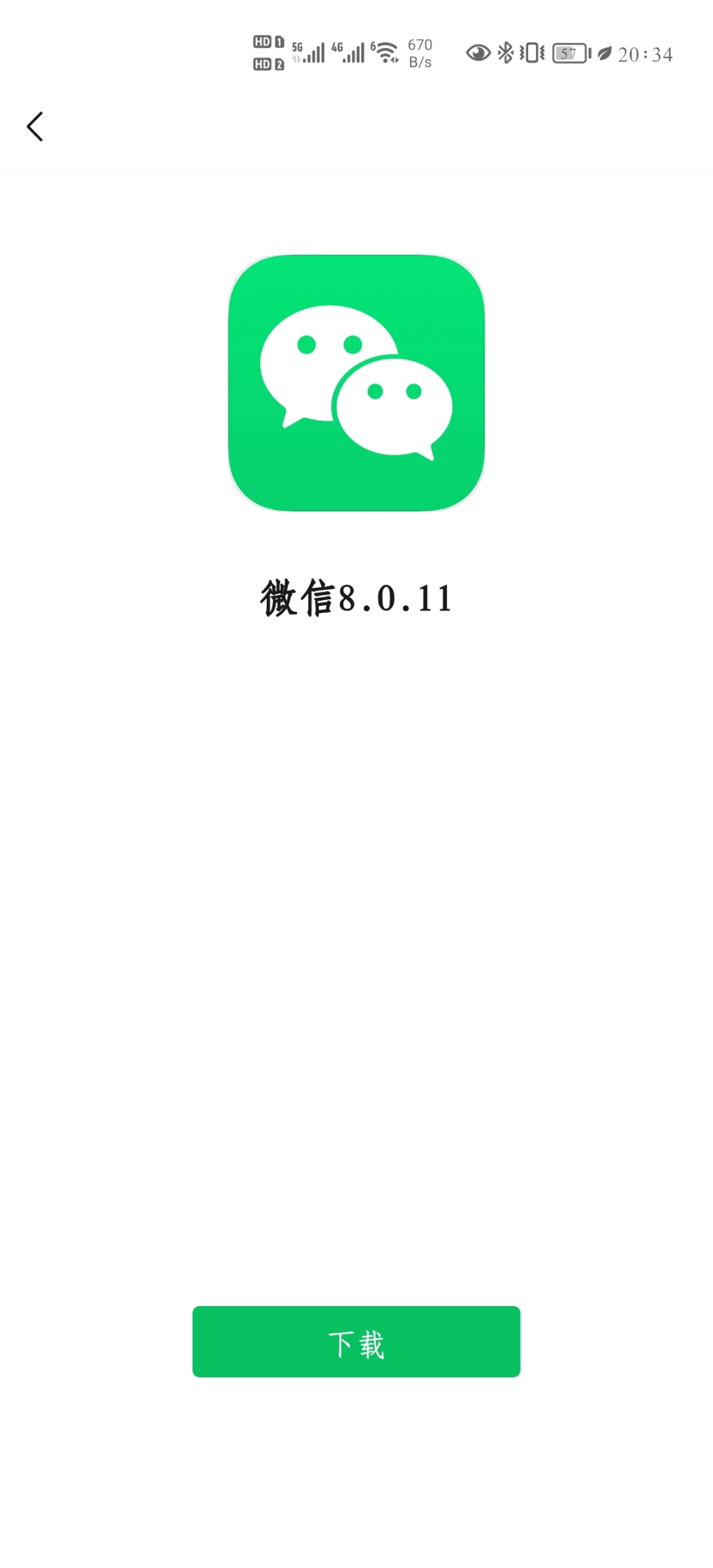713x1568 pixels.
Task: Tap the green 下载 download button
Action: [356, 1341]
